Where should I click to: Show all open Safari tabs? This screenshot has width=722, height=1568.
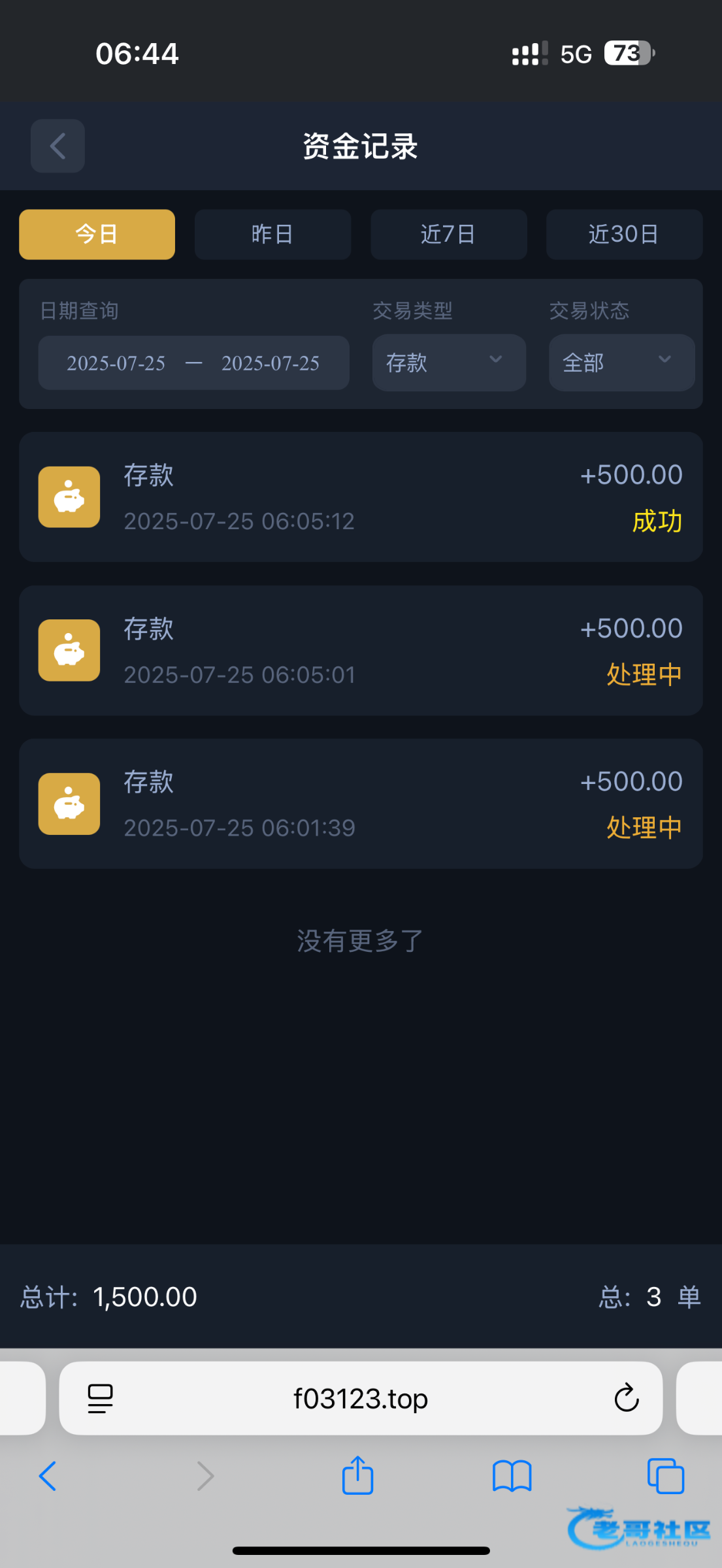pos(665,1476)
